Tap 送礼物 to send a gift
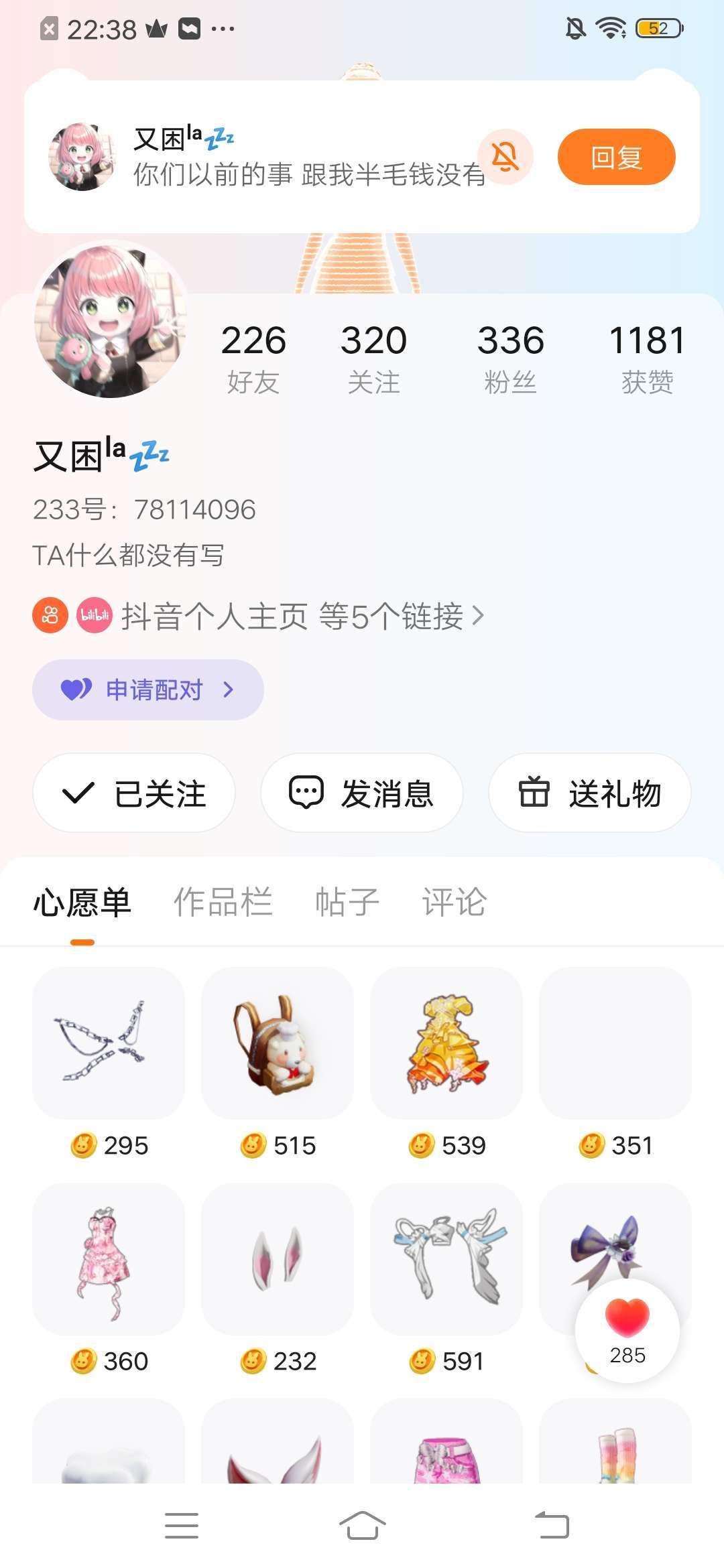 pyautogui.click(x=589, y=793)
